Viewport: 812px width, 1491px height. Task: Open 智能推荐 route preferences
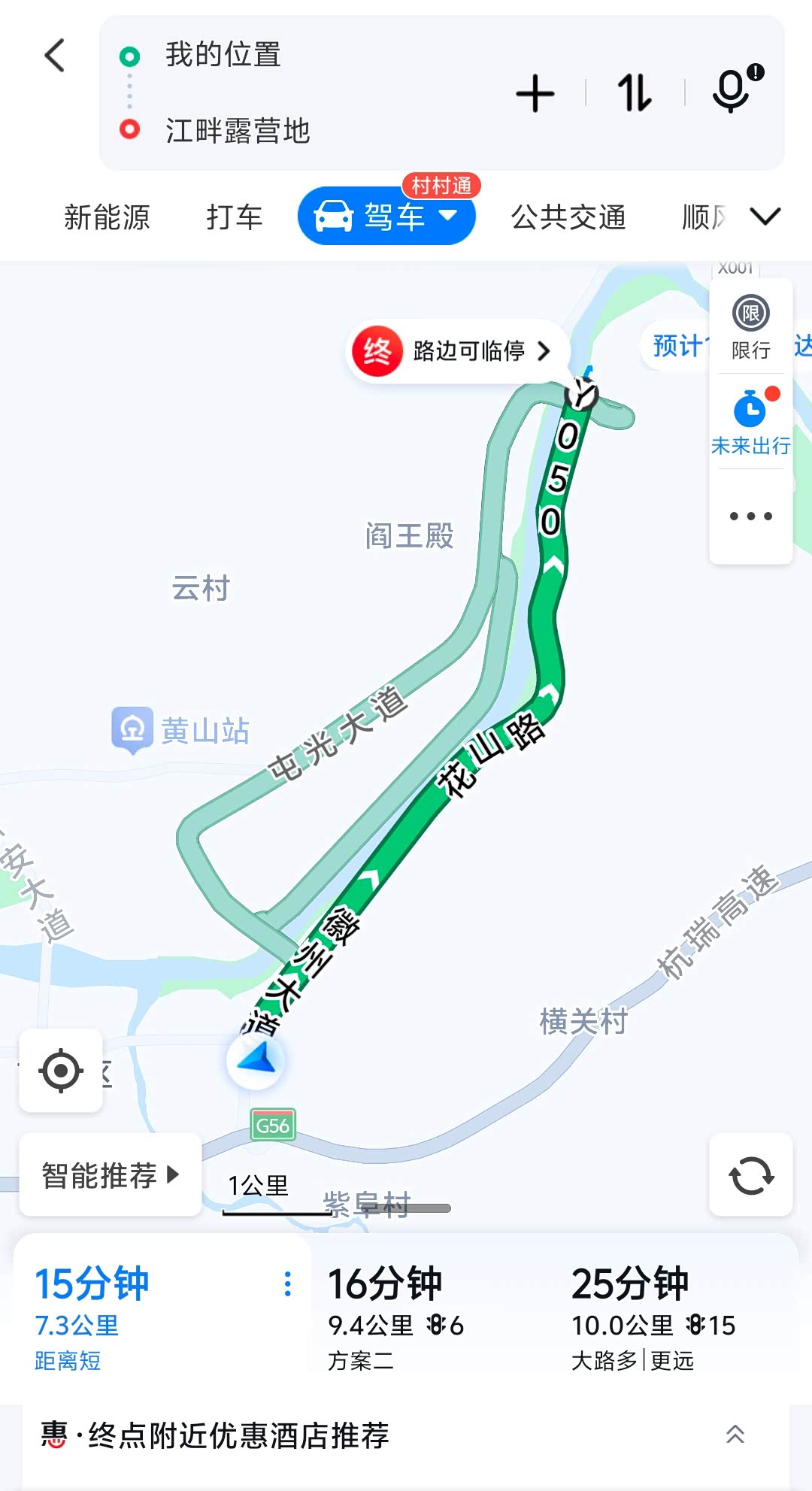click(110, 1174)
